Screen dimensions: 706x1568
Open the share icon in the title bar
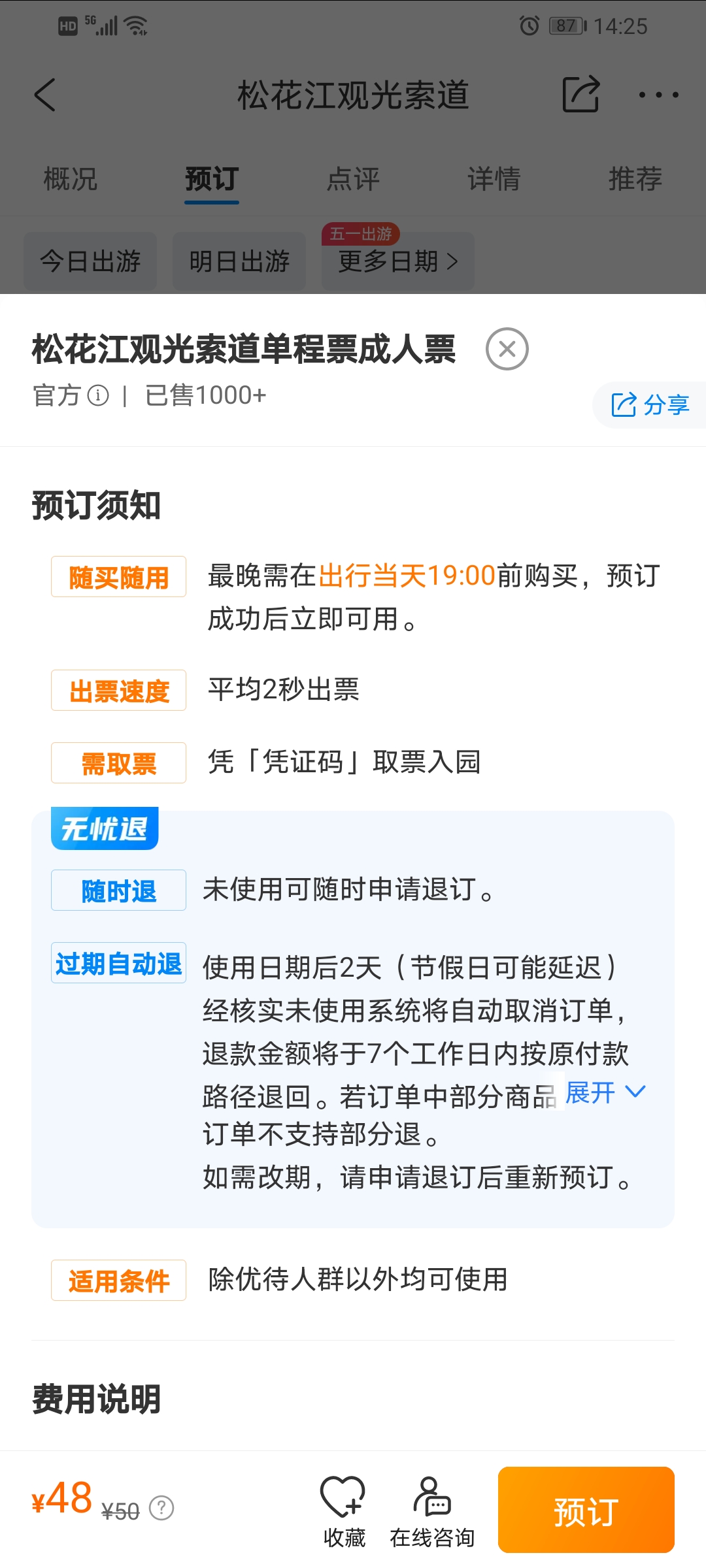point(580,94)
